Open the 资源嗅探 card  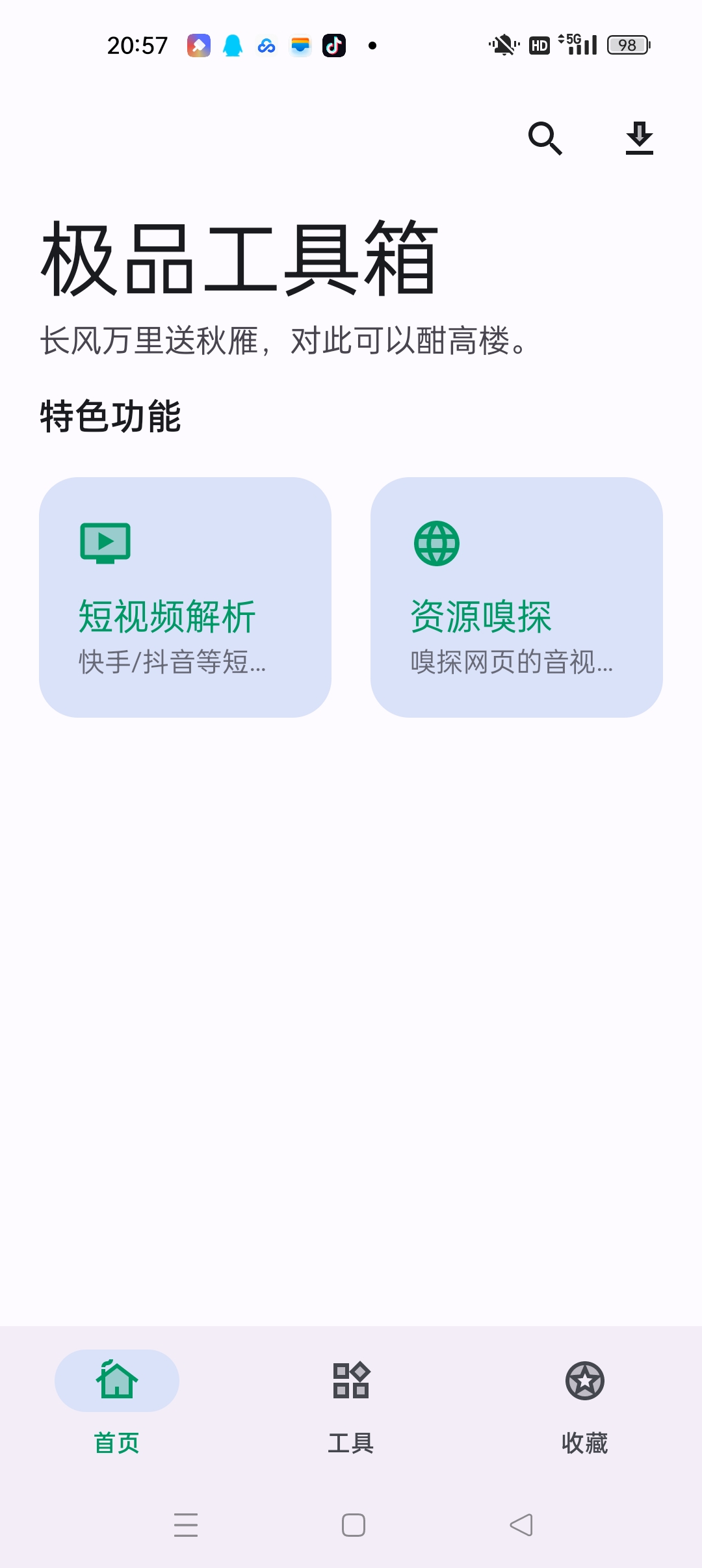click(517, 597)
